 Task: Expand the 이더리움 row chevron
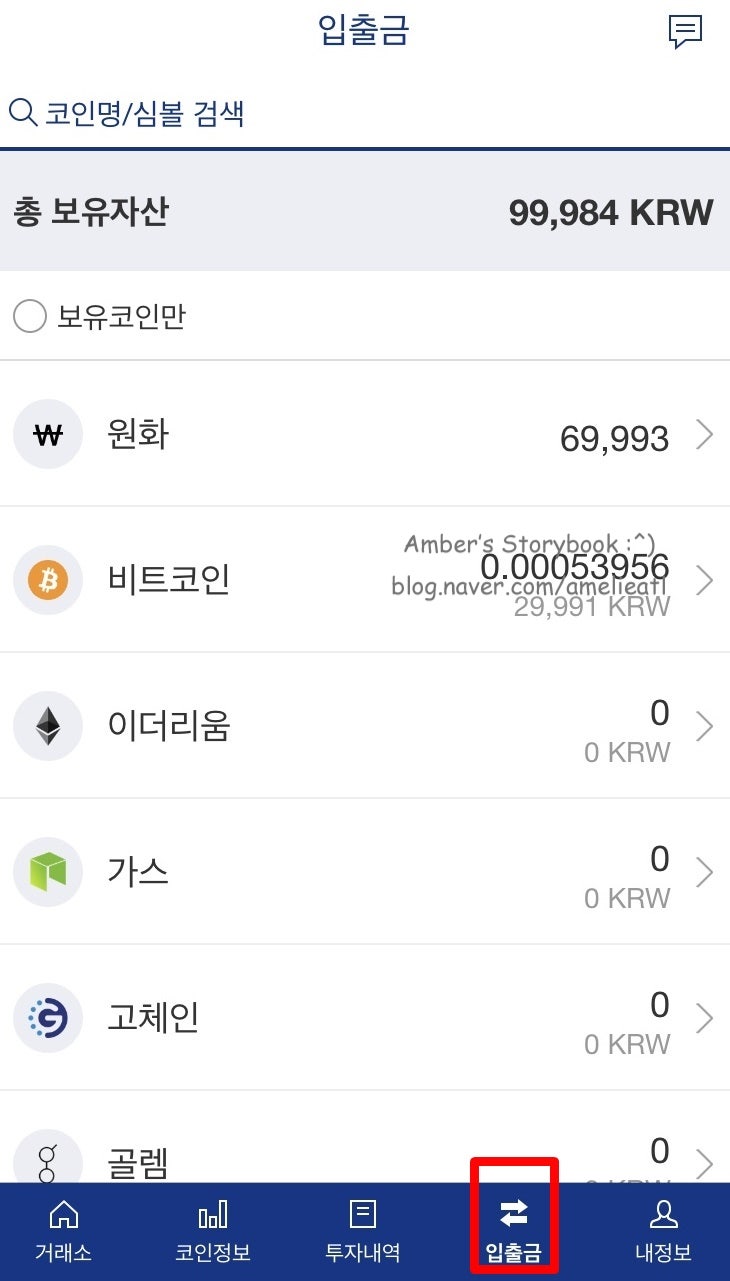coord(705,726)
